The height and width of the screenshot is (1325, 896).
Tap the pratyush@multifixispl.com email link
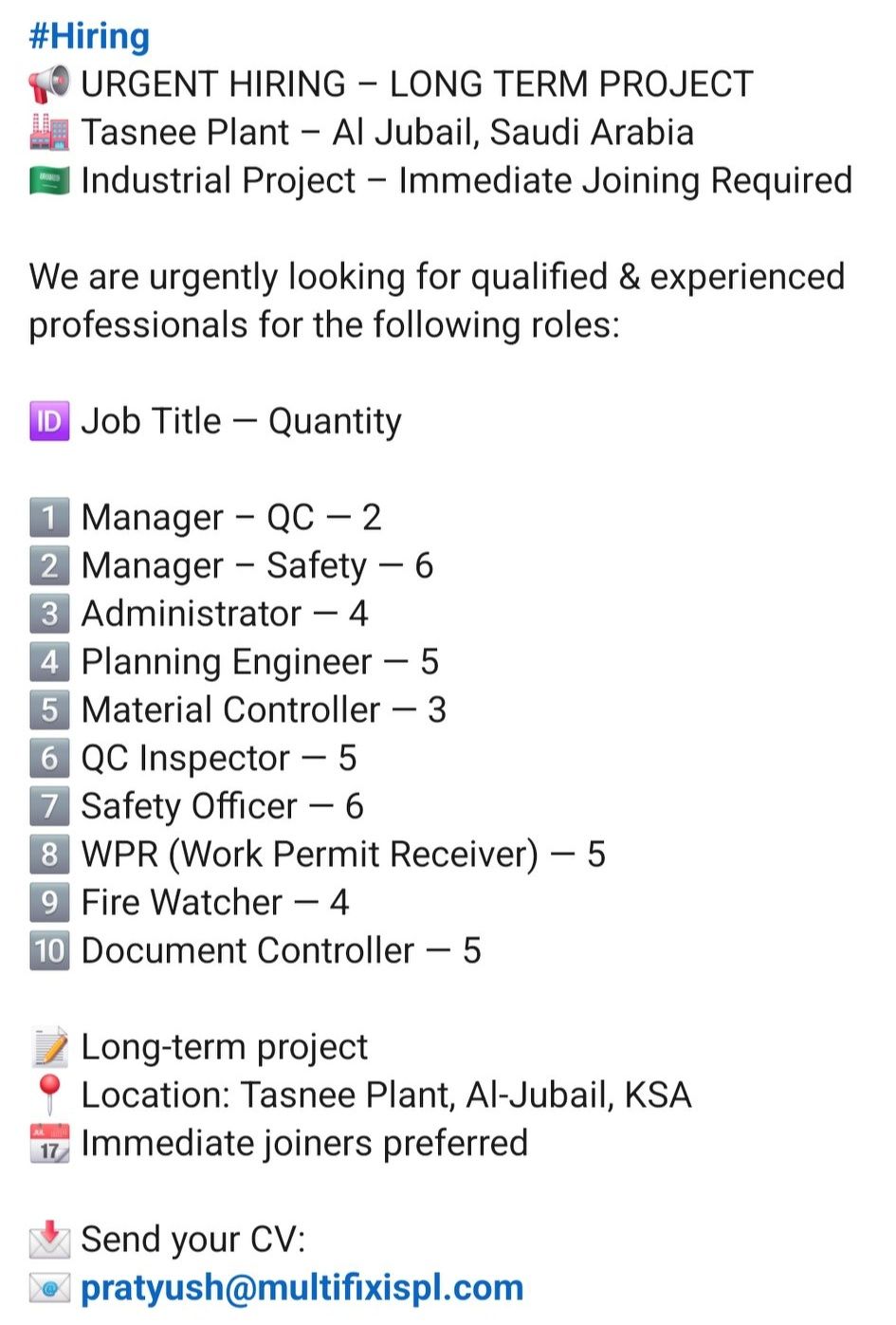tap(302, 1287)
